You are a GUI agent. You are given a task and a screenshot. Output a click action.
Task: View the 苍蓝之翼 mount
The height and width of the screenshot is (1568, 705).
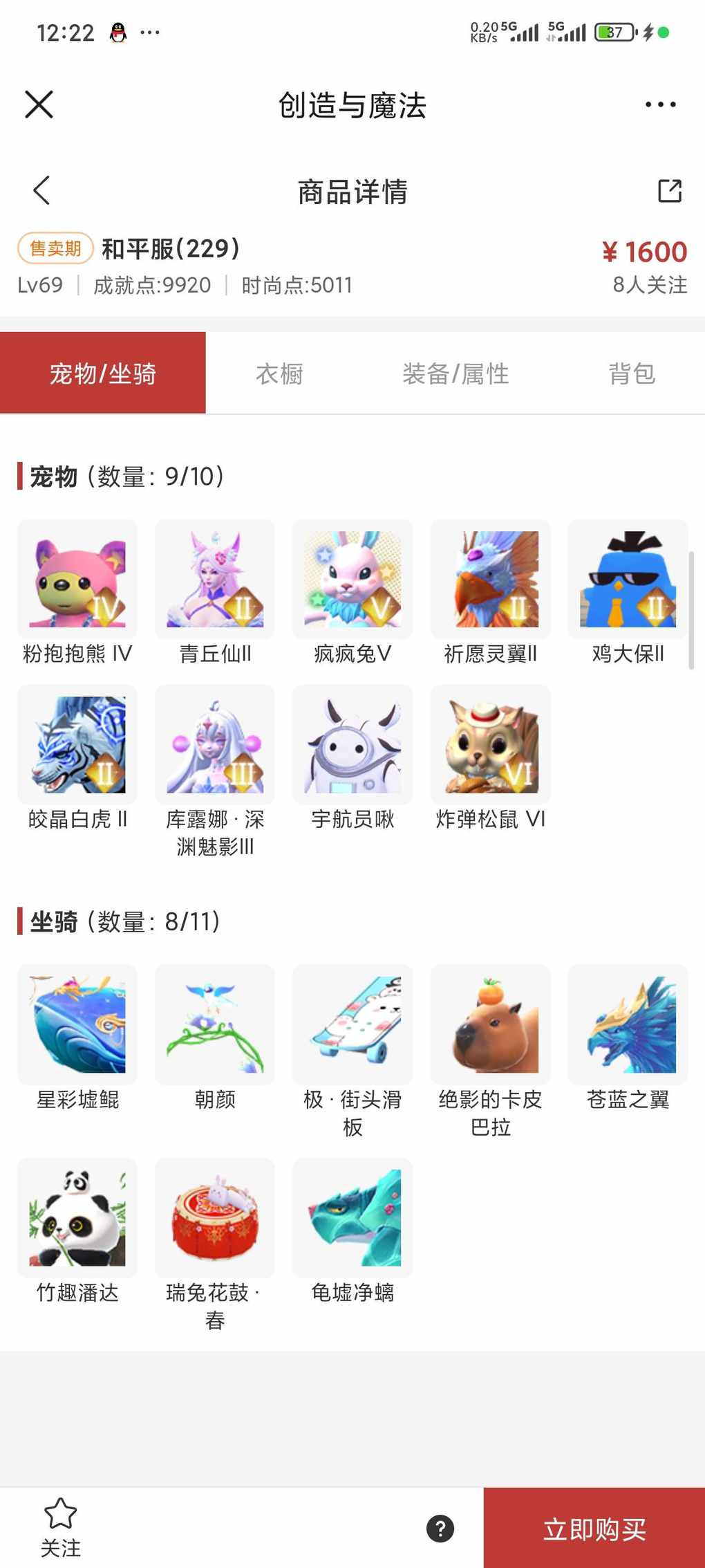click(628, 1024)
